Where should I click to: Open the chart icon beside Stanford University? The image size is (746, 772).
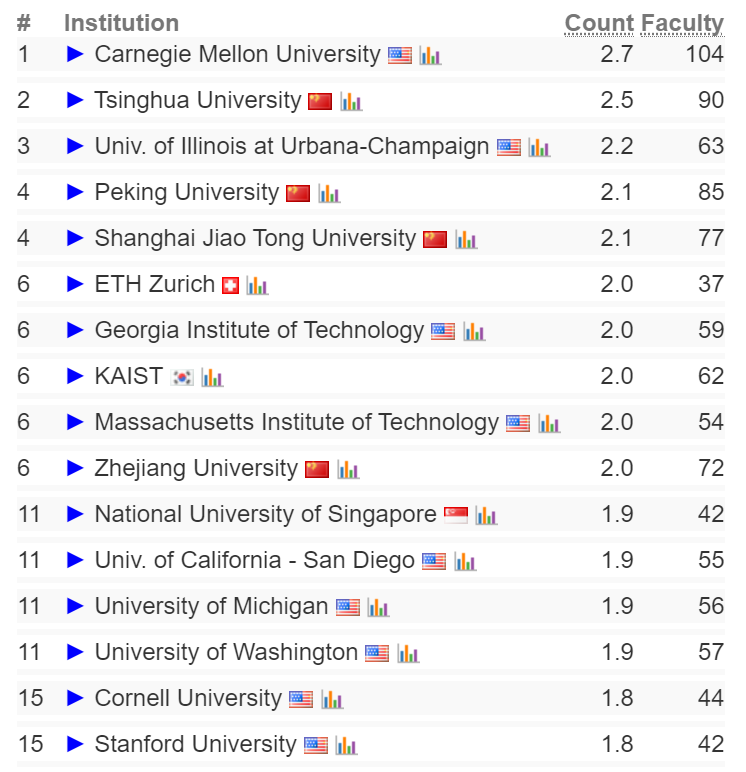[x=346, y=745]
